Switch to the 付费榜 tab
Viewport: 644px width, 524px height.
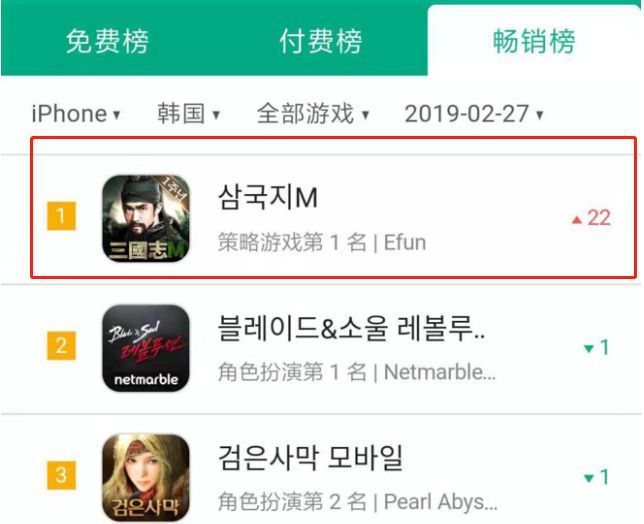(320, 42)
